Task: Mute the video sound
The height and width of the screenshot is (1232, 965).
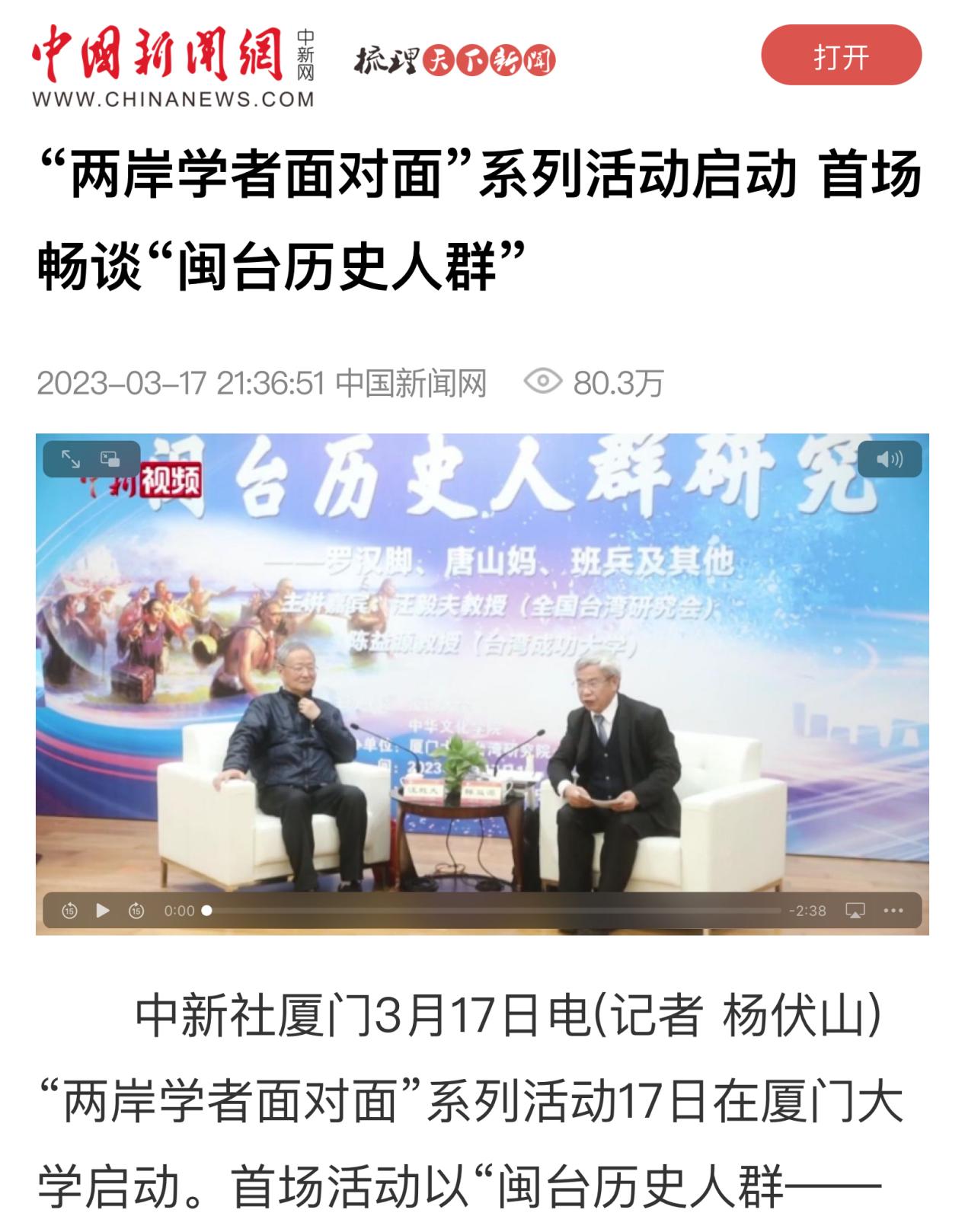Action: point(889,459)
